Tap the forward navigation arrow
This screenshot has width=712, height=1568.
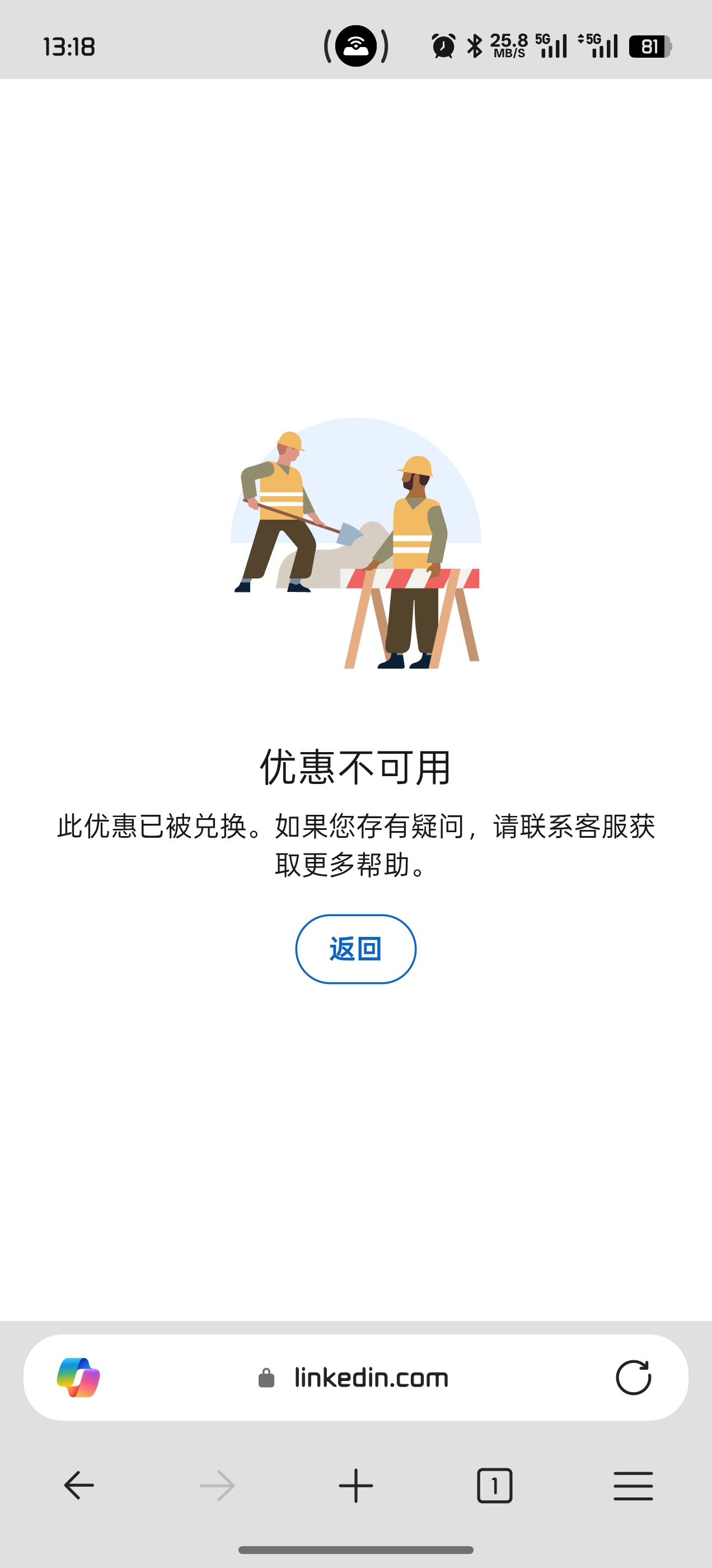[215, 1484]
